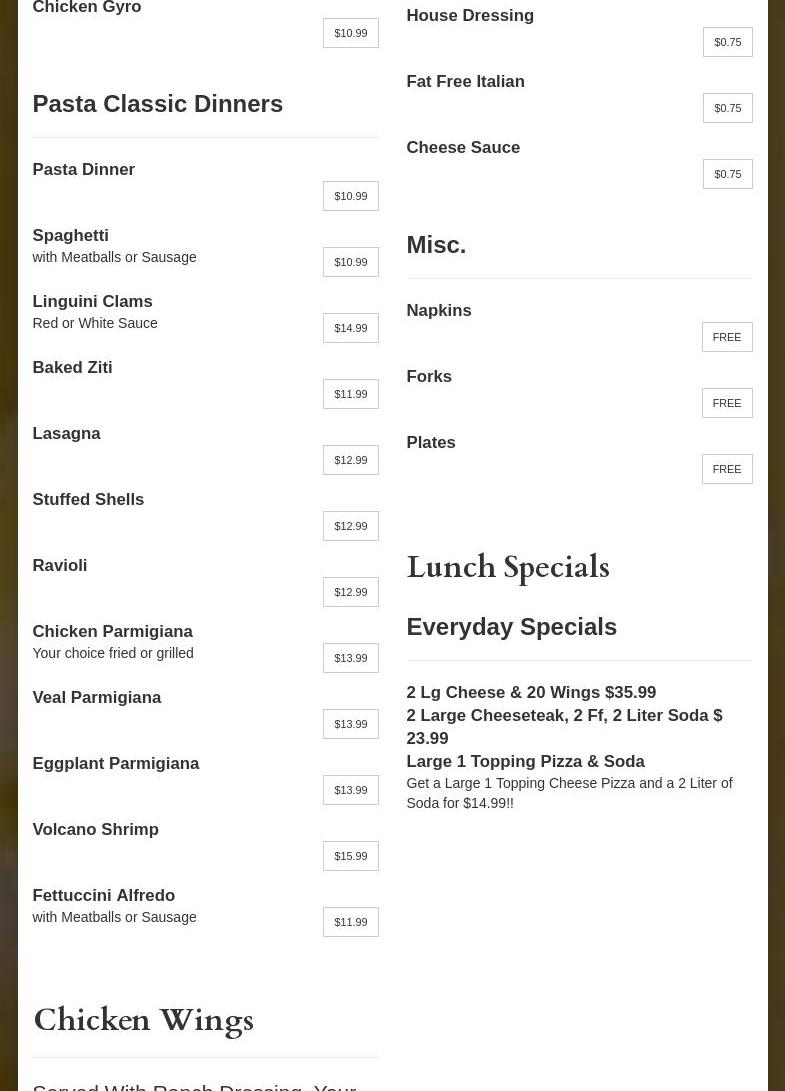Add Volcano Shrimp via $15.99 button
The width and height of the screenshot is (785, 1091).
coord(350,856)
